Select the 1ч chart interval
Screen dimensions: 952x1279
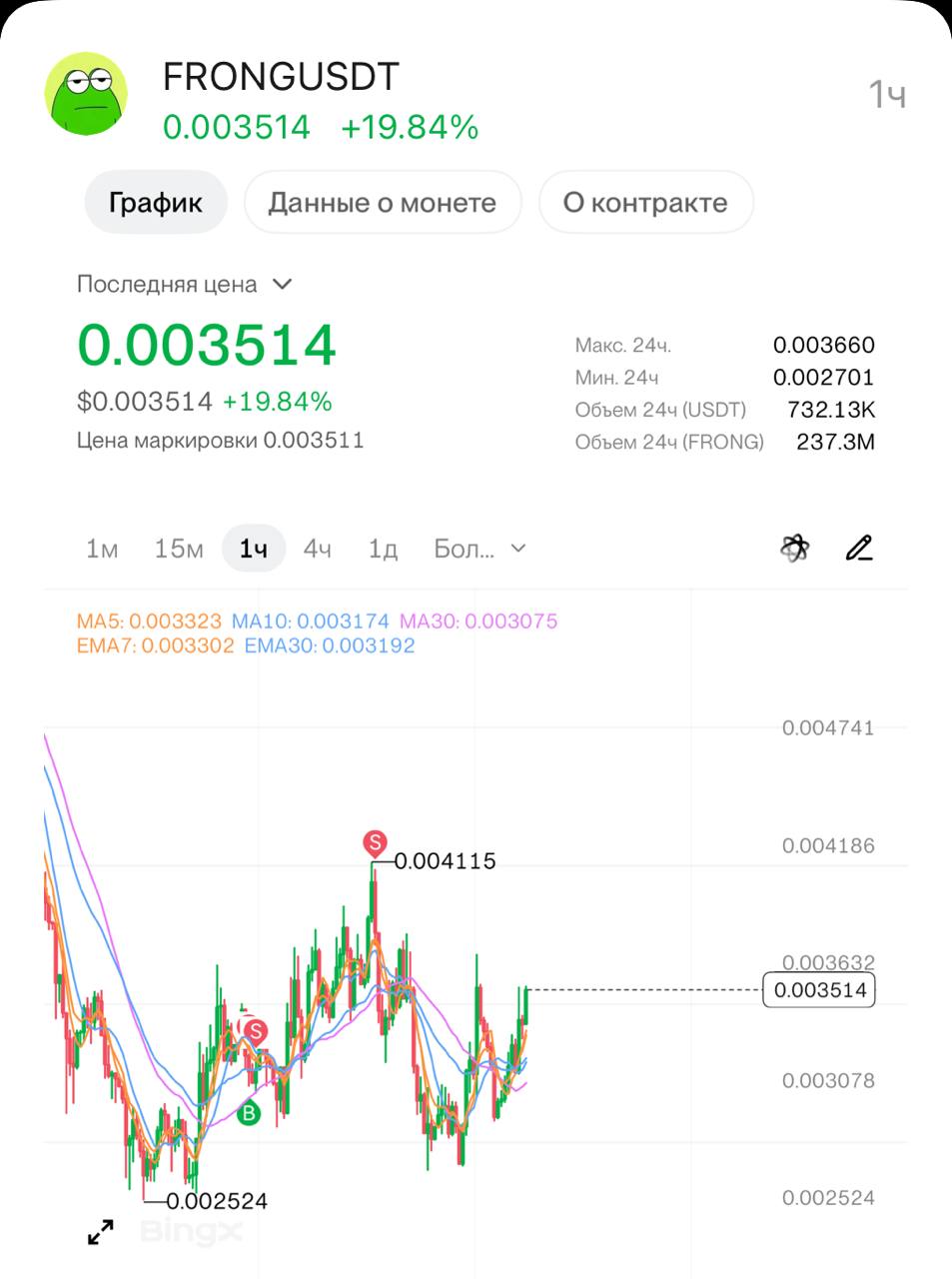coord(254,549)
